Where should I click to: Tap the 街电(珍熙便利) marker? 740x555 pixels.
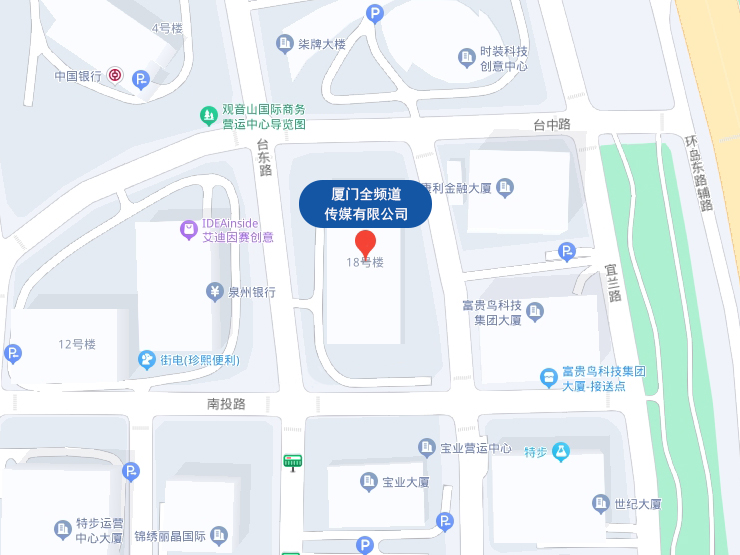coord(148,359)
